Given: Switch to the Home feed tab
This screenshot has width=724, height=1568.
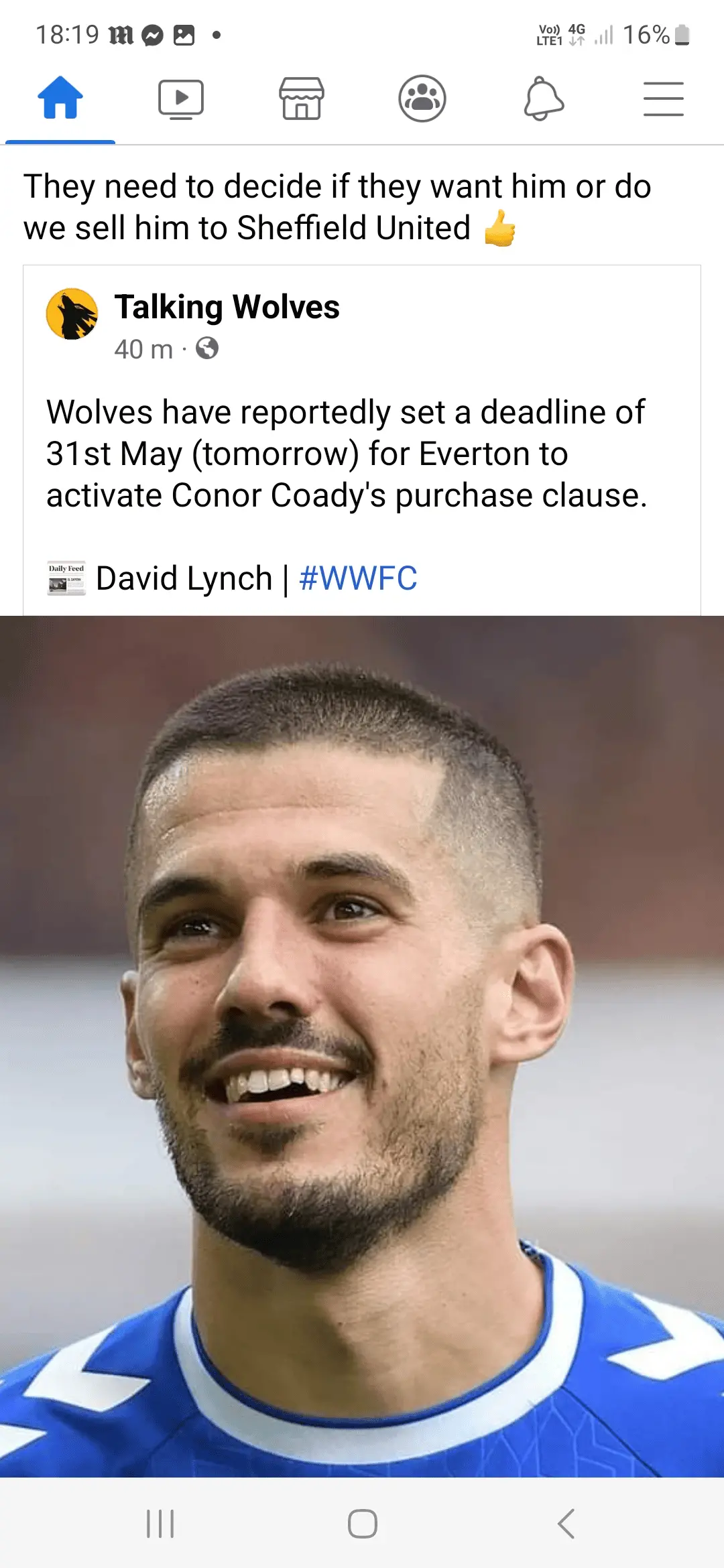Looking at the screenshot, I should pos(60,99).
